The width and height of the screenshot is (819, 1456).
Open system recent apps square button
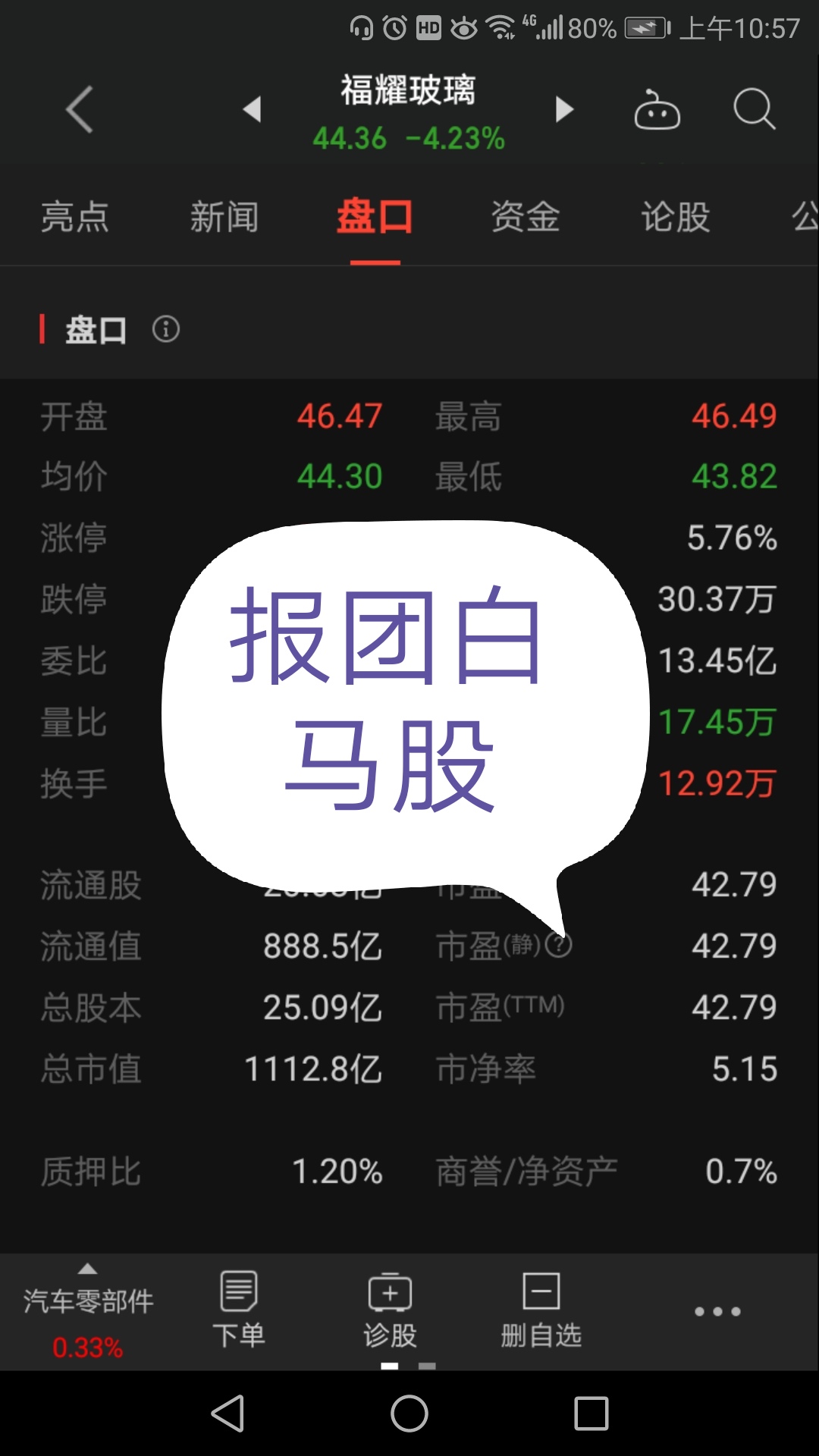[x=591, y=1414]
